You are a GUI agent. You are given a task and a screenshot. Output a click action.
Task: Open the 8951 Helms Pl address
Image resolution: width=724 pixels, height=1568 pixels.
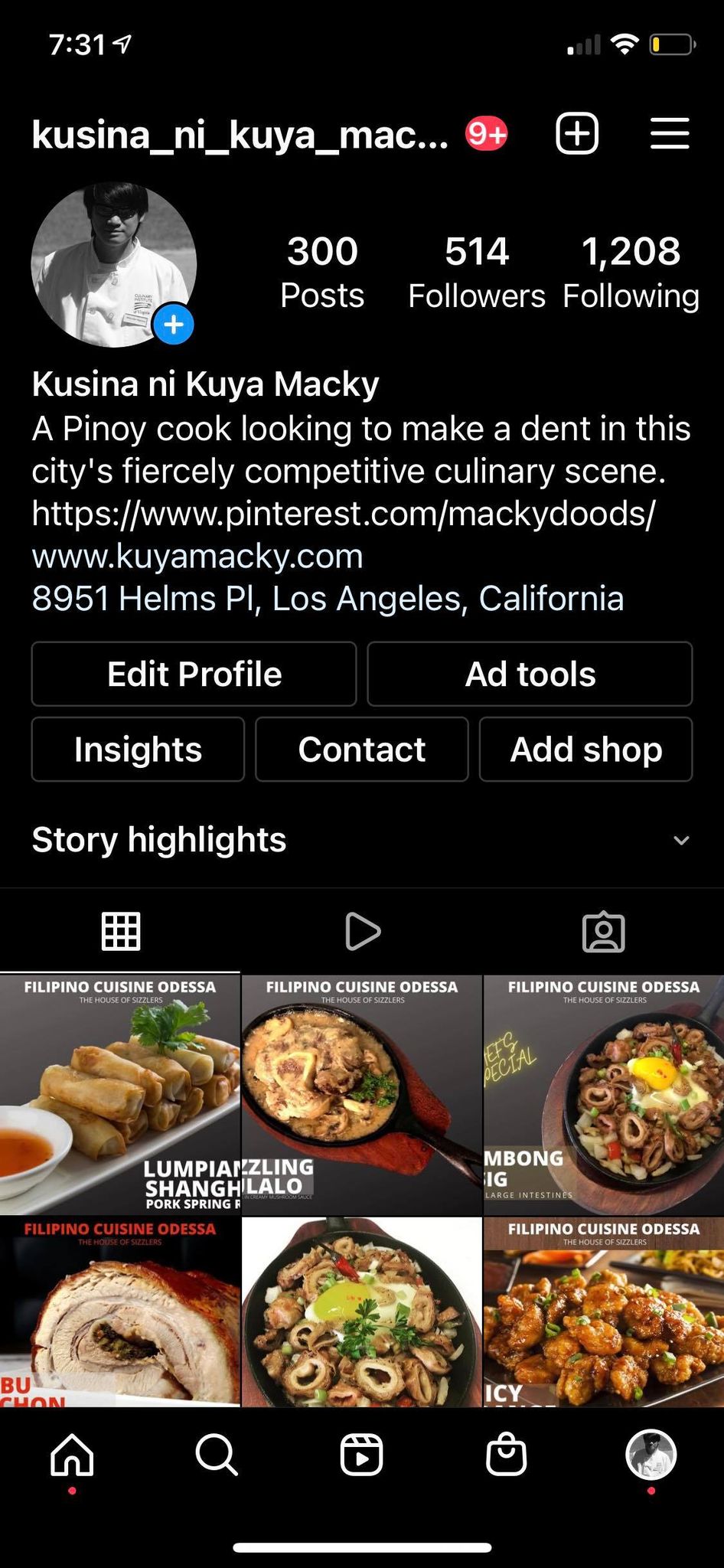pos(328,598)
